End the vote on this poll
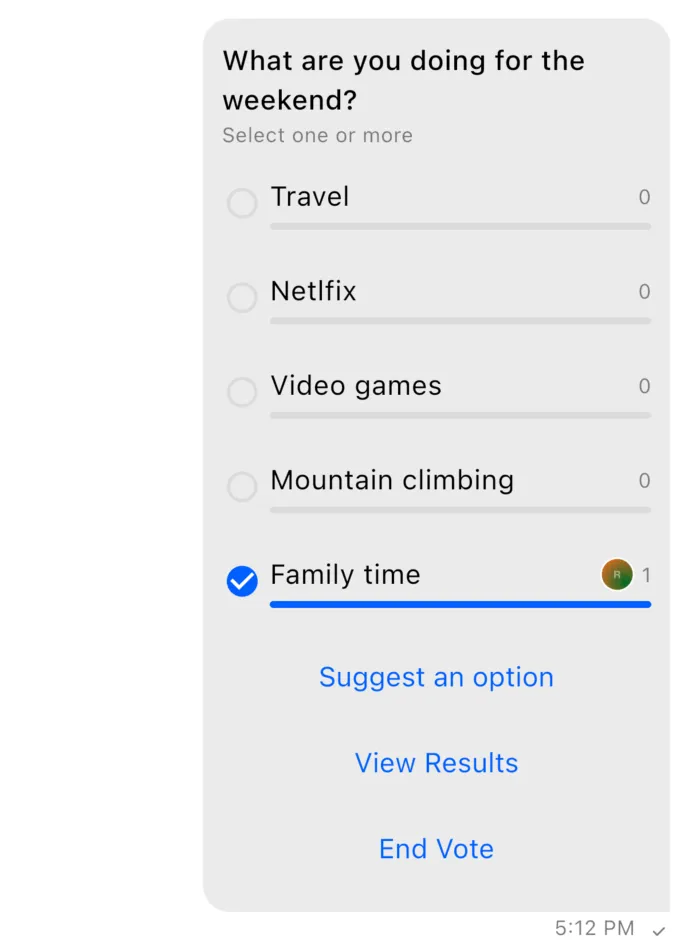Screen dimensions: 680x940 (x=436, y=849)
